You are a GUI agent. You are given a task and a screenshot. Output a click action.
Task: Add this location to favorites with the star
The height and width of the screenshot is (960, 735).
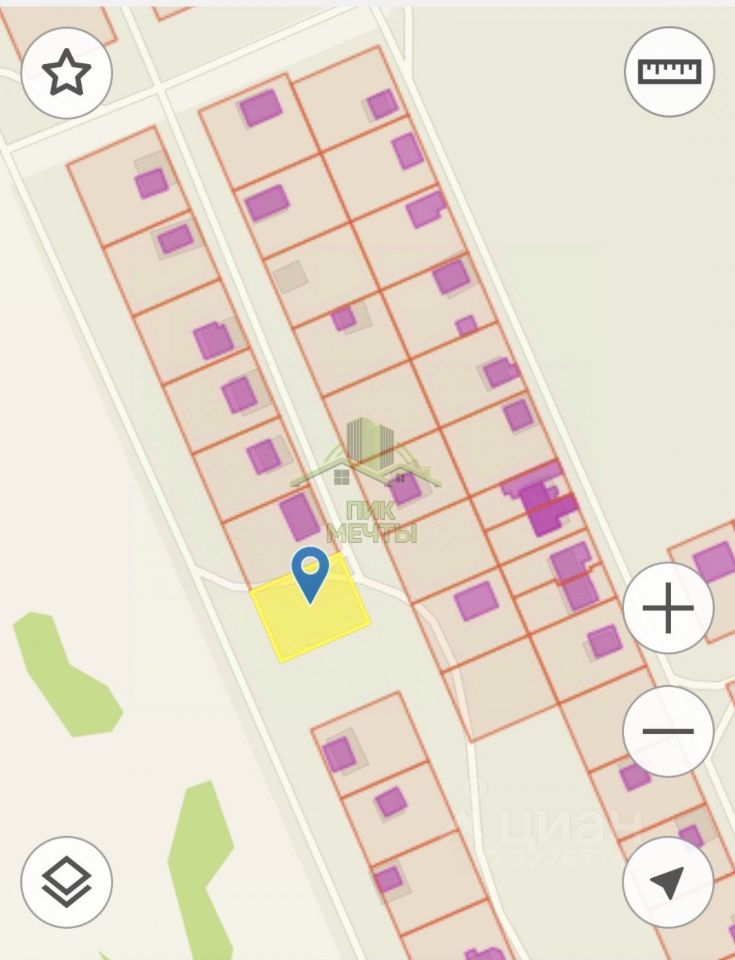[x=67, y=73]
